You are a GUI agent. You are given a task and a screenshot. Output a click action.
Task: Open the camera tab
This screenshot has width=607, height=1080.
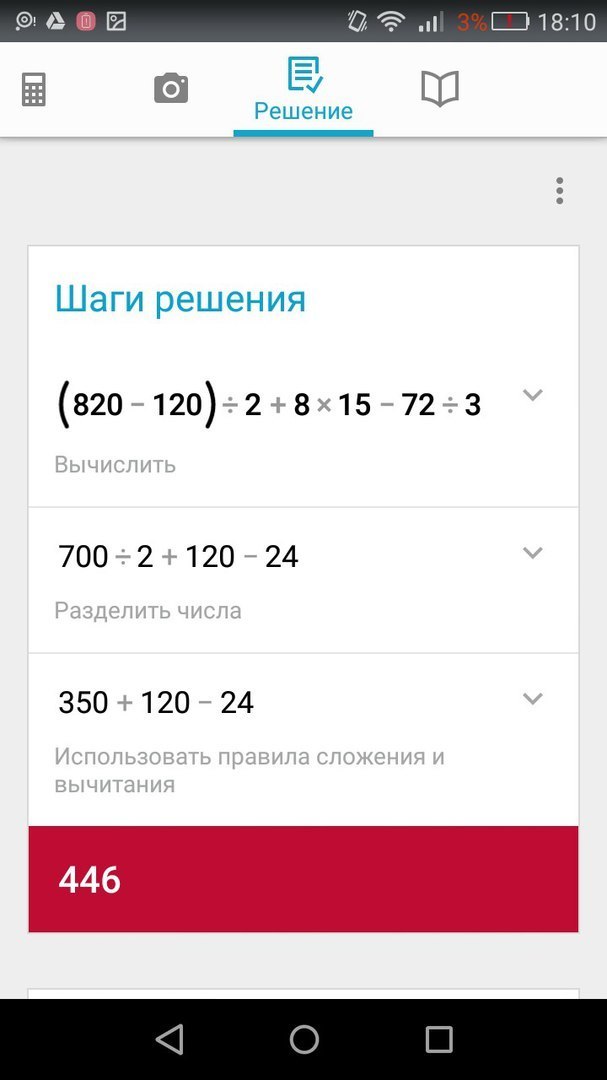[x=171, y=89]
